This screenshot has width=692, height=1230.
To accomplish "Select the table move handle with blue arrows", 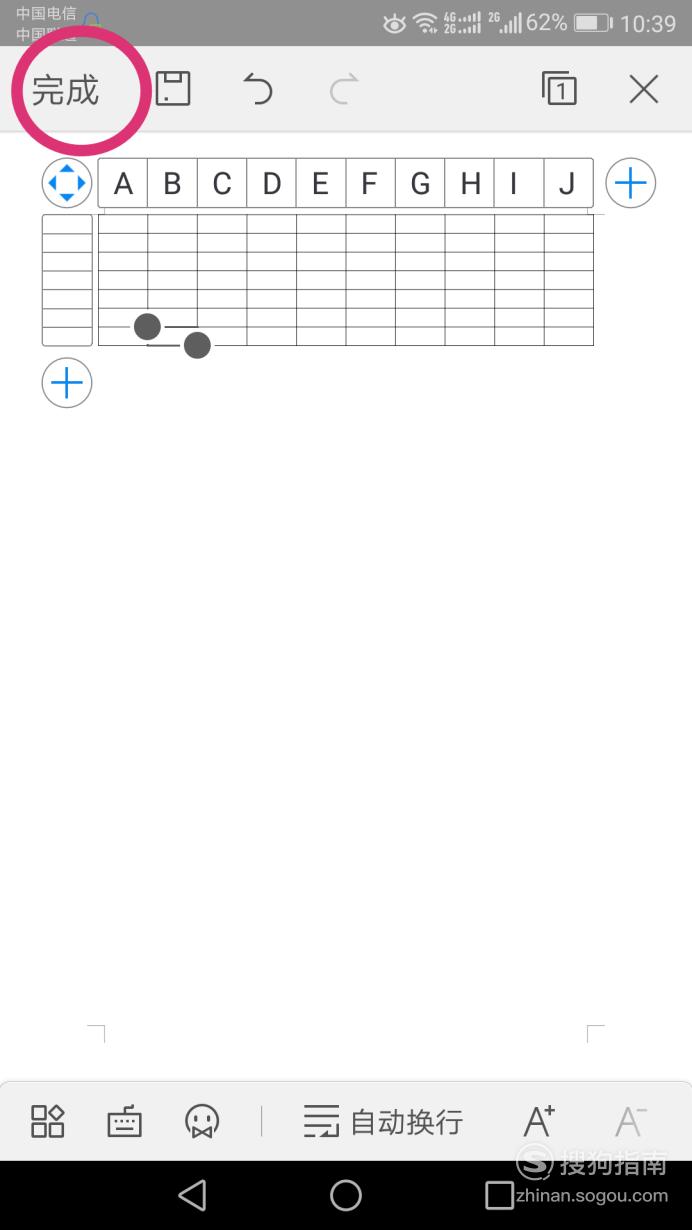I will click(x=67, y=183).
